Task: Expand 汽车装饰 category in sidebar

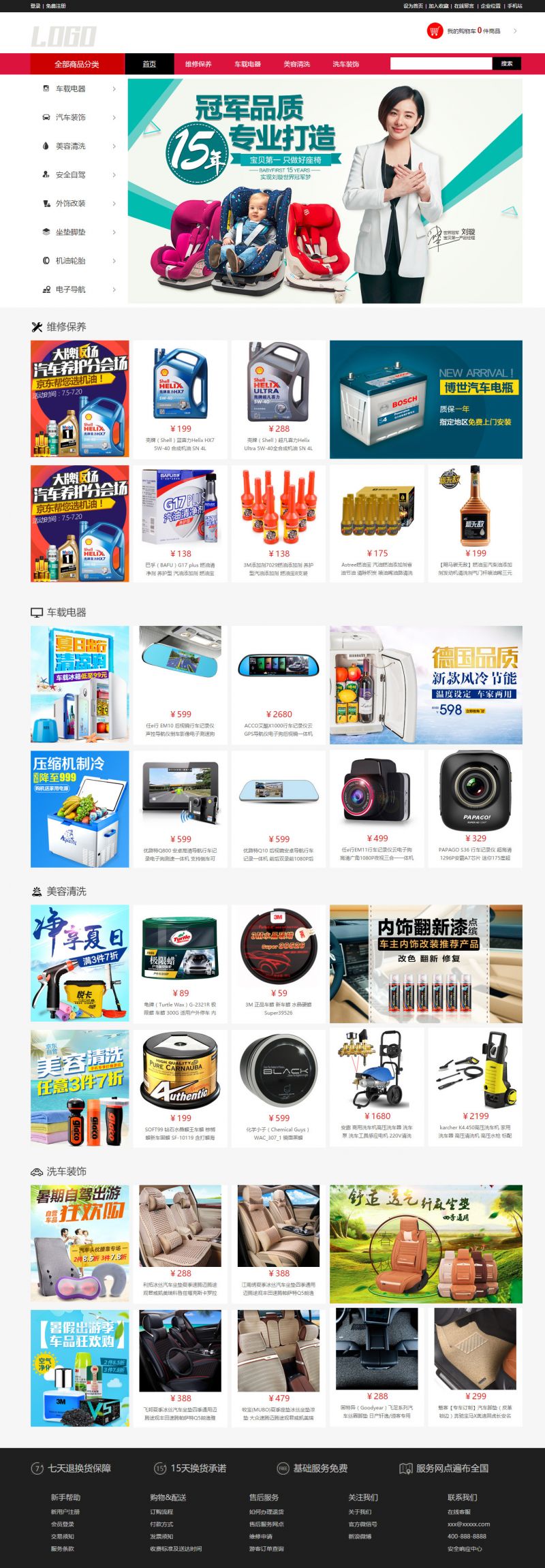Action: click(78, 118)
